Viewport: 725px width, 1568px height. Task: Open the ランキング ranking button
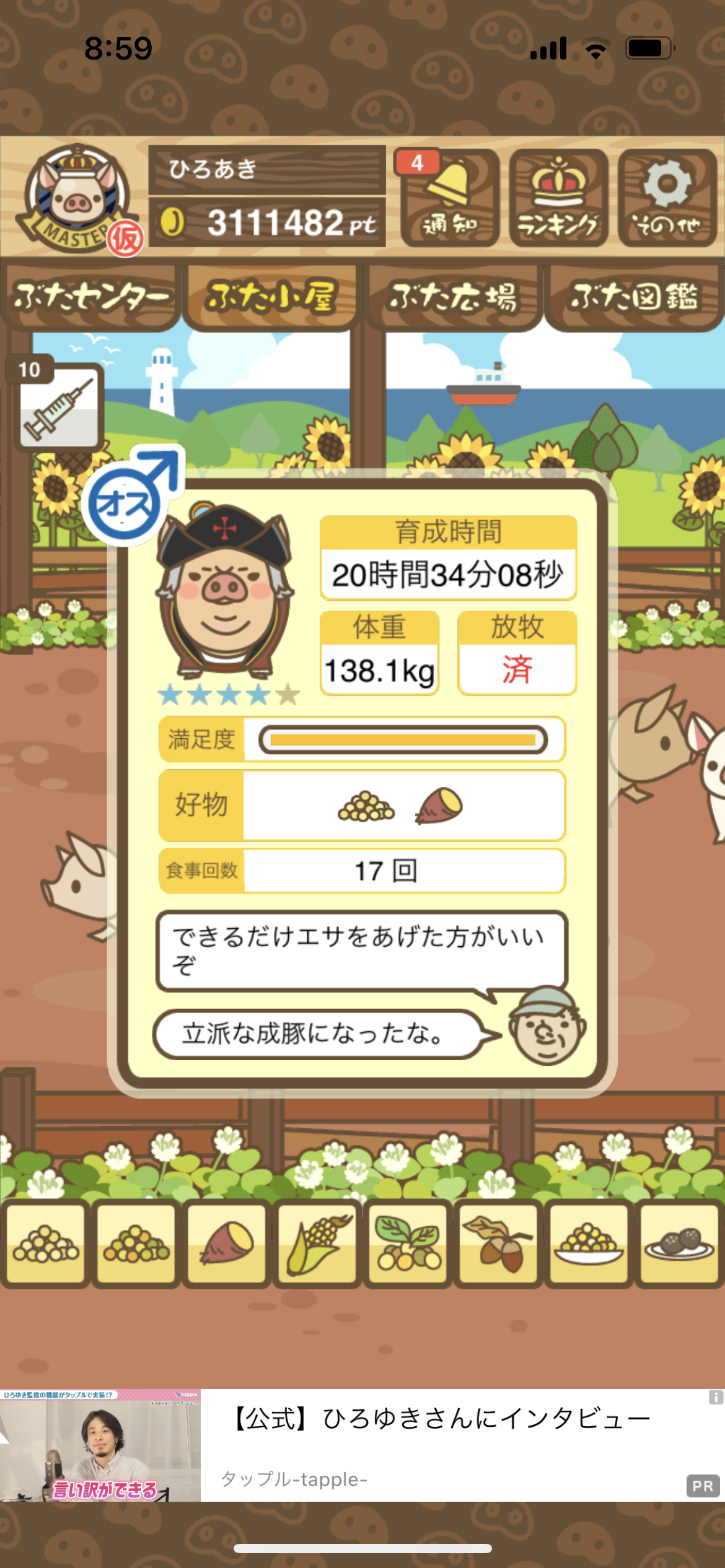[558, 198]
